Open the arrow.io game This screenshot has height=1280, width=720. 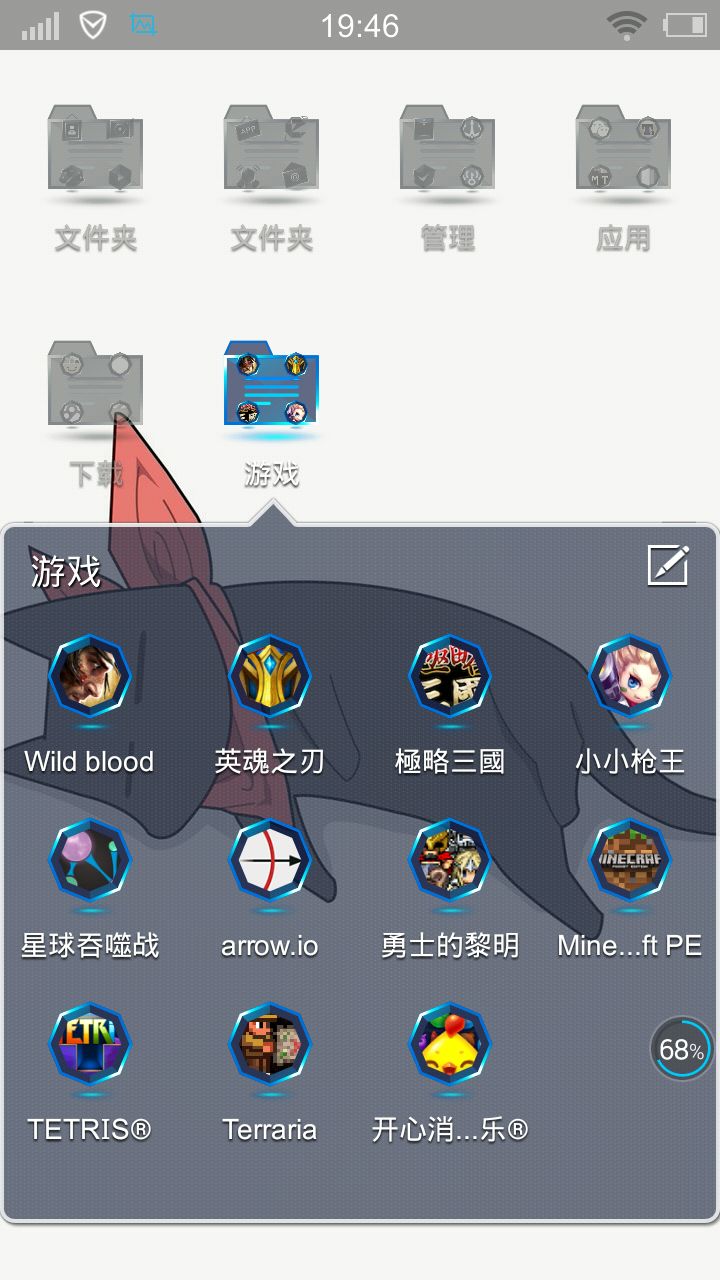pos(270,861)
